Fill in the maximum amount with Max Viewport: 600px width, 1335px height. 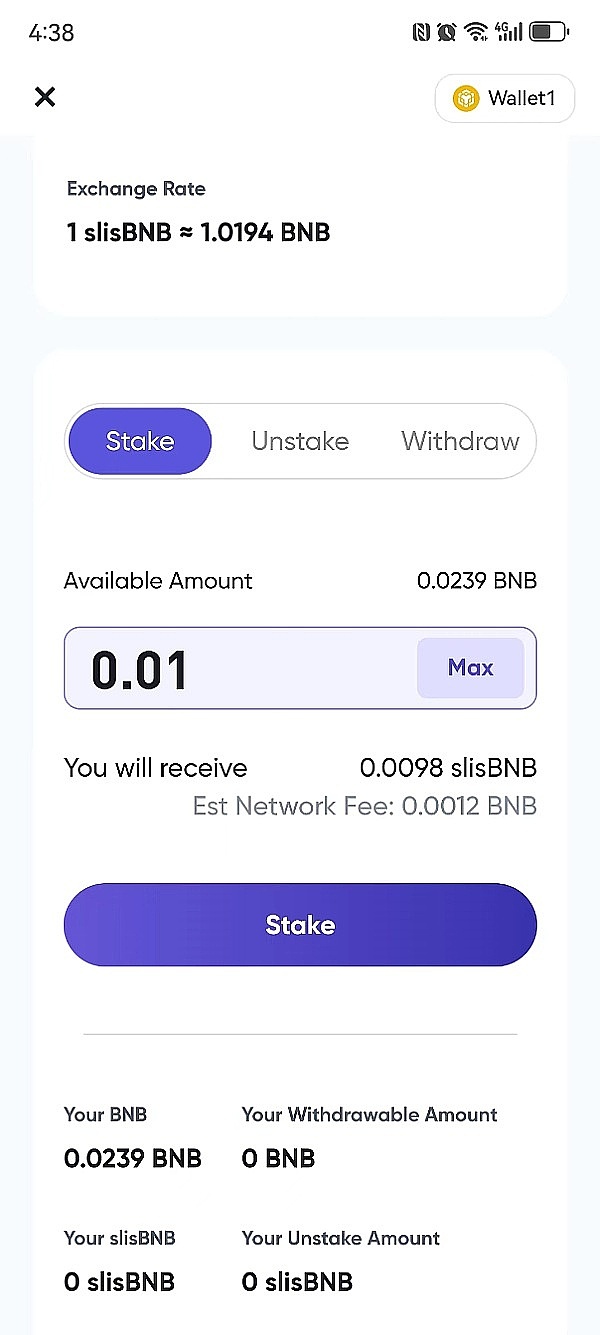(x=470, y=668)
